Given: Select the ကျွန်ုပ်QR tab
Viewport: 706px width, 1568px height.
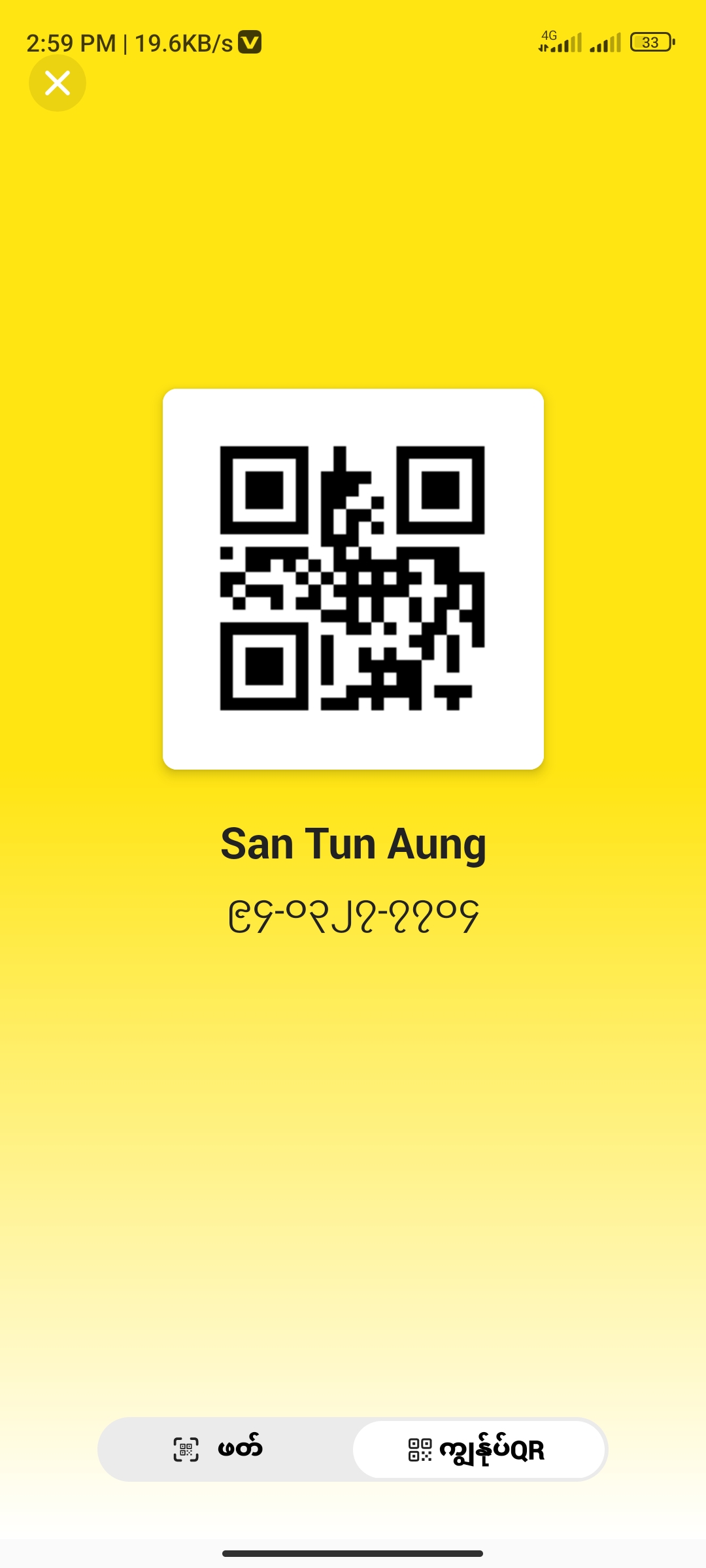Looking at the screenshot, I should (479, 1449).
